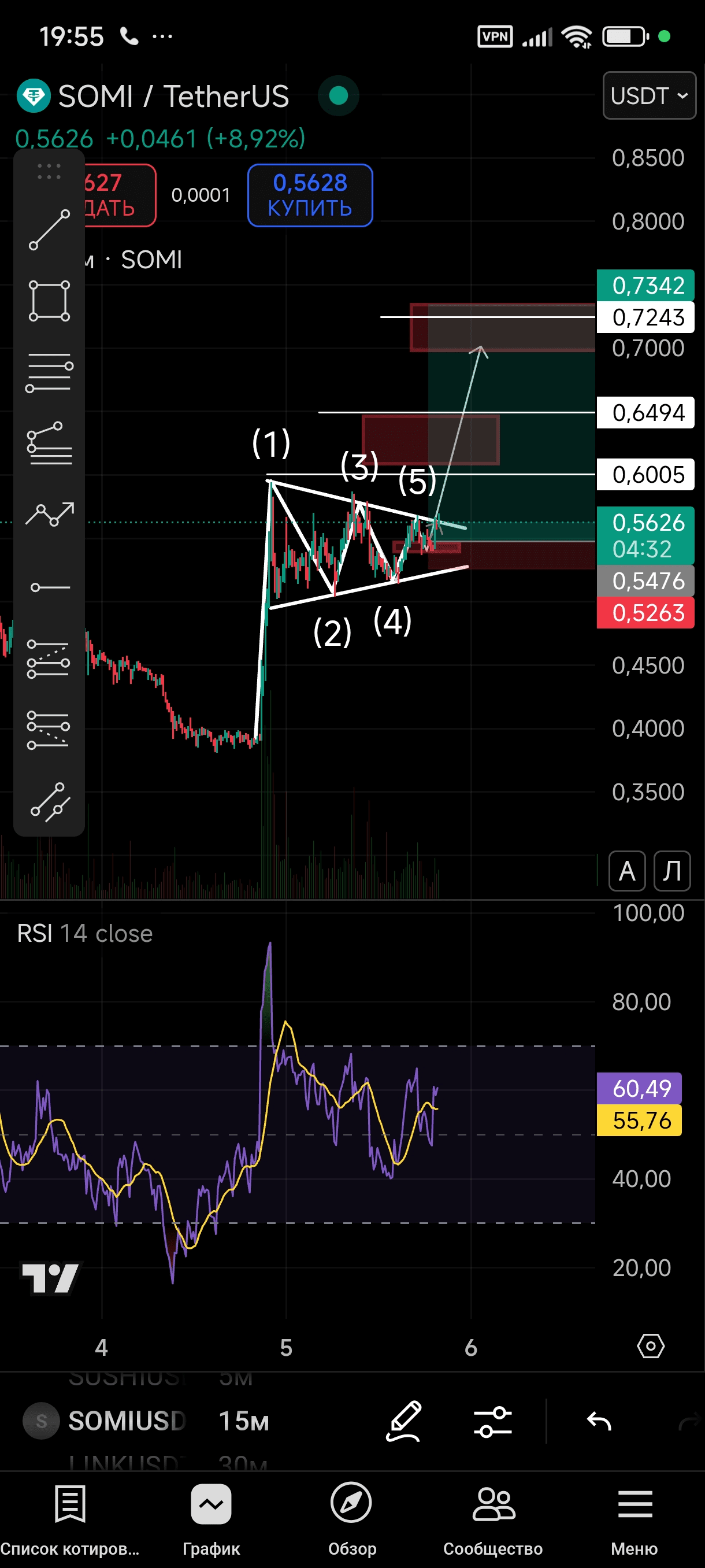The height and width of the screenshot is (1568, 705).
Task: Select the trend line drawing tool
Action: [49, 230]
